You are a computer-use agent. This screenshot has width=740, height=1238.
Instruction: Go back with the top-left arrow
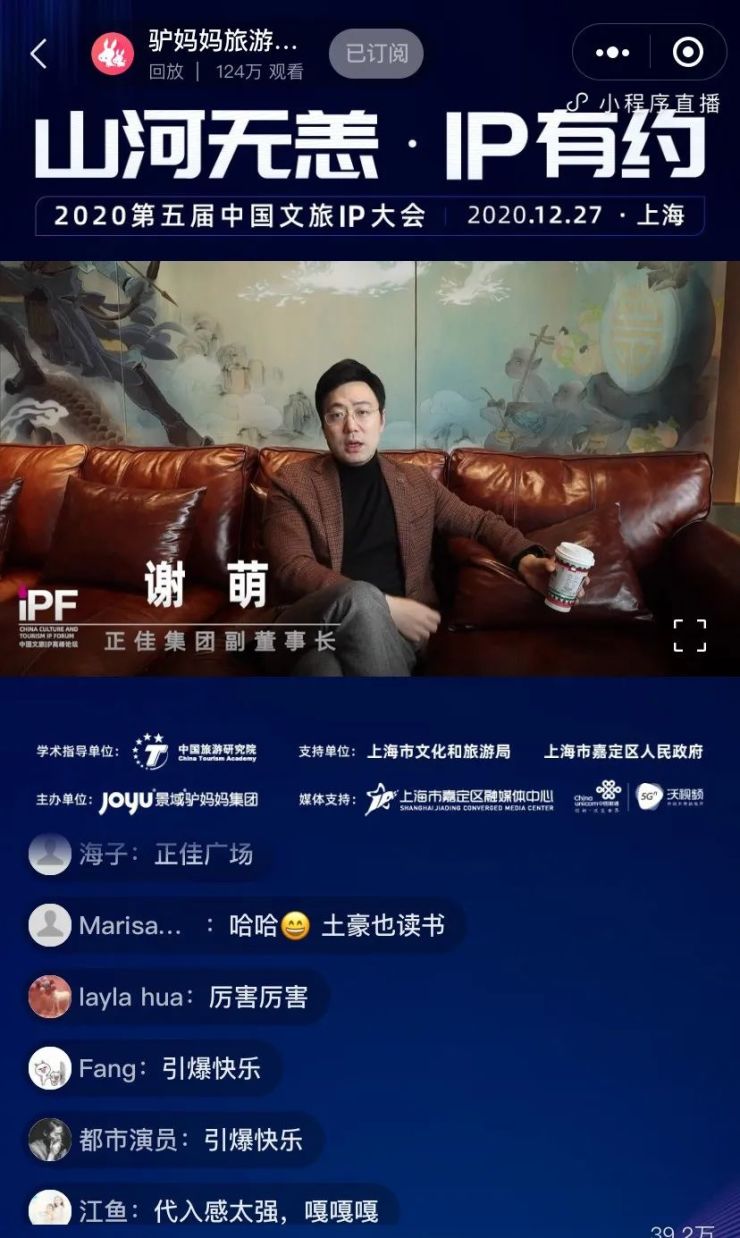(x=39, y=54)
